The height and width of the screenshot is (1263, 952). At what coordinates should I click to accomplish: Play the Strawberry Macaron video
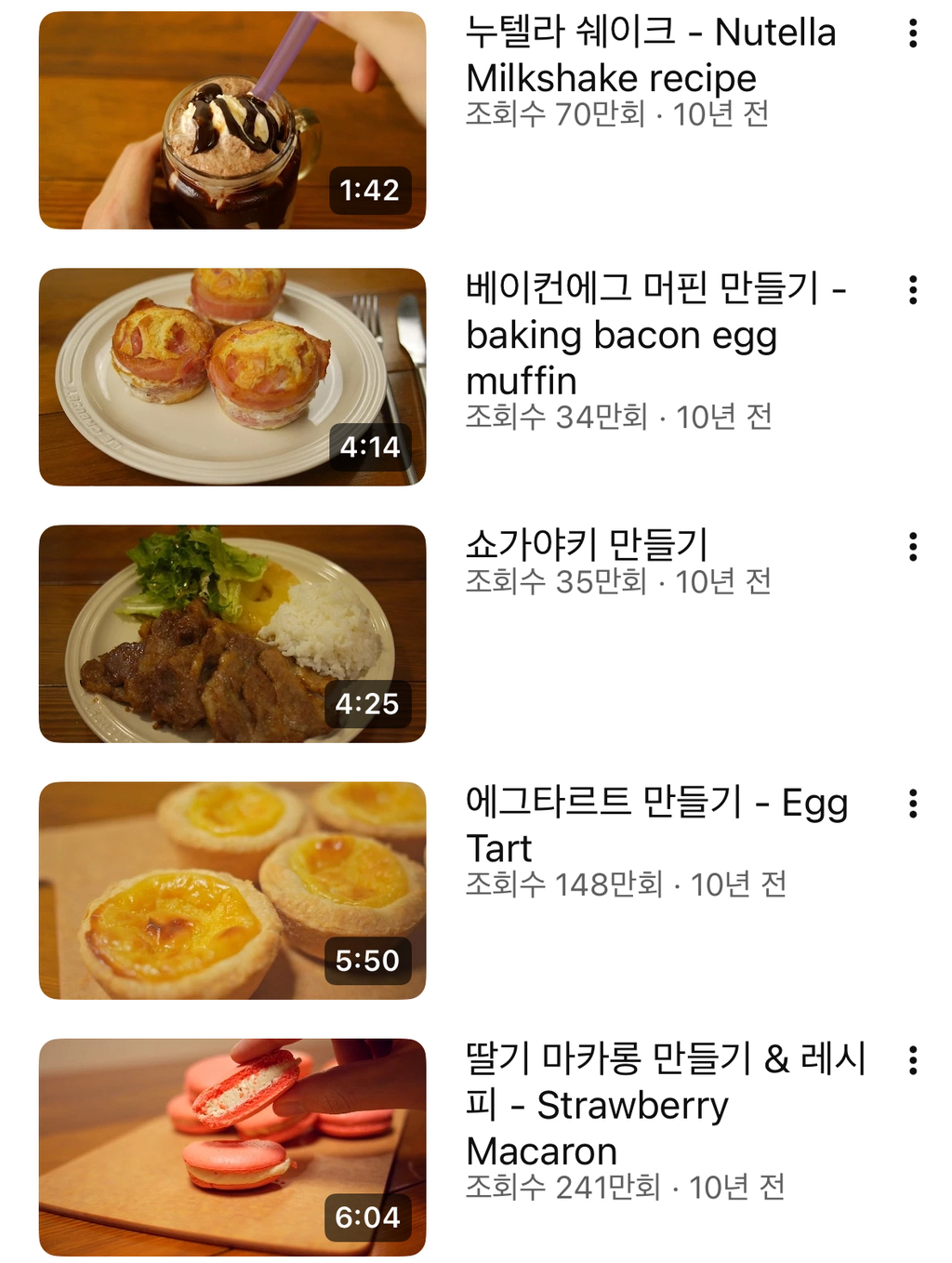pos(232,1147)
